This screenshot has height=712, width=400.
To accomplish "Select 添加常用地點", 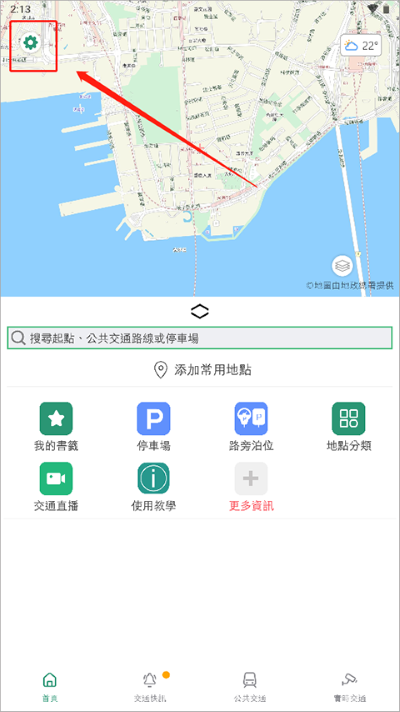I will pyautogui.click(x=202, y=370).
